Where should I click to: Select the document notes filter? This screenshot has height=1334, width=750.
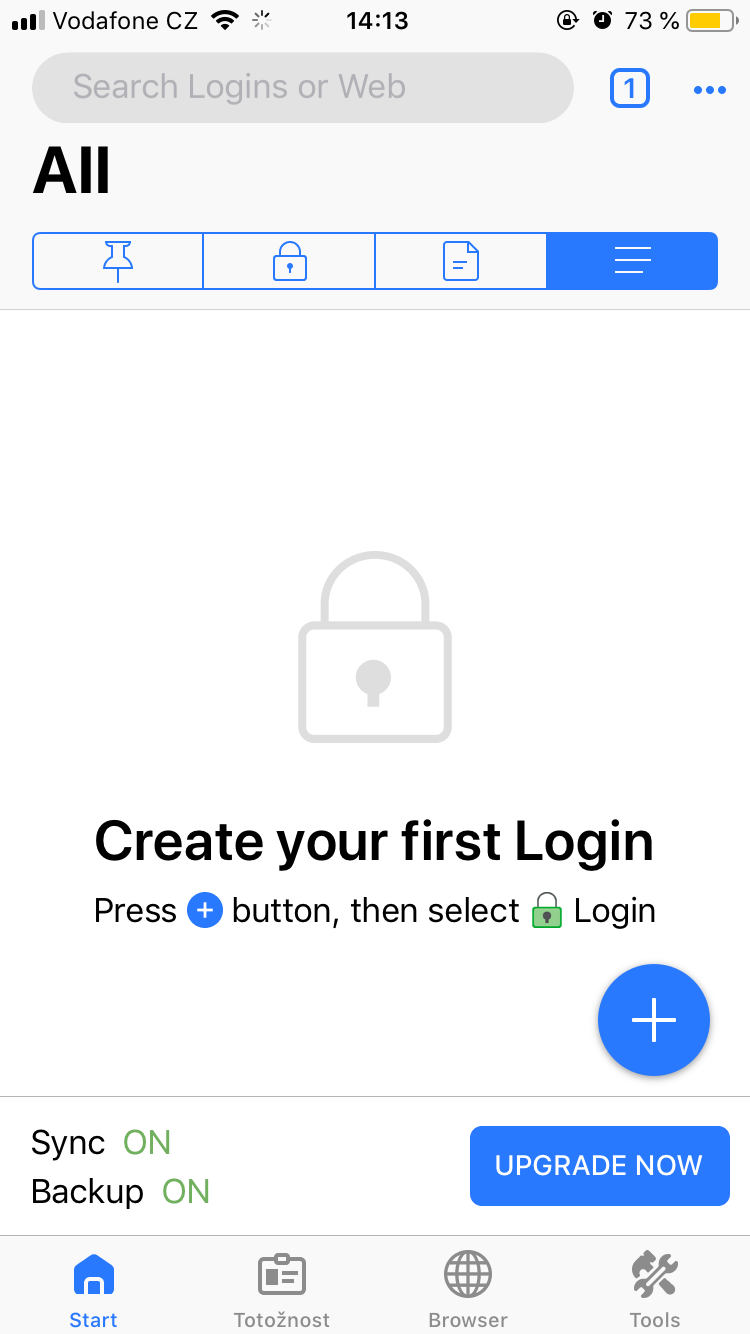pos(461,261)
